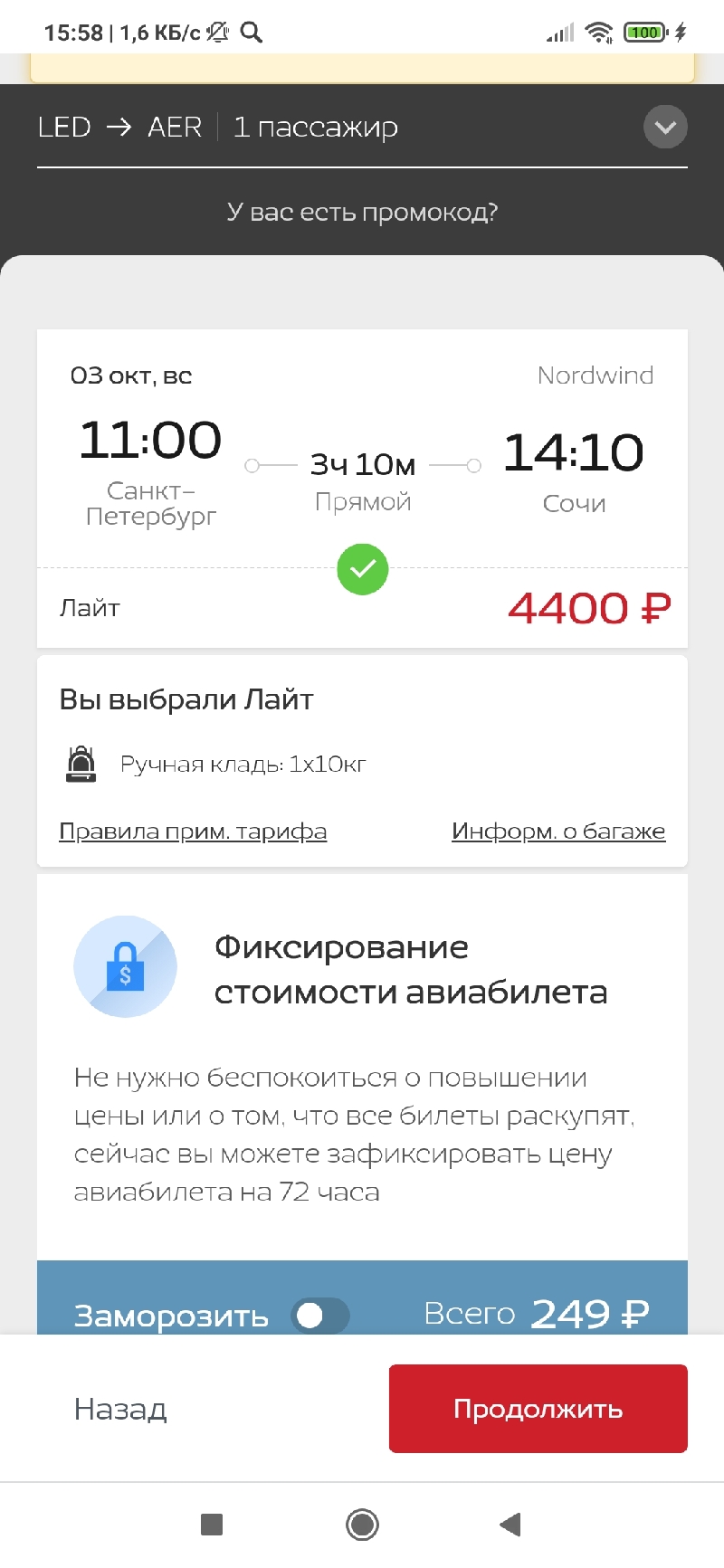Viewport: 724px width, 1568px height.
Task: Go back with the 'Назад' button
Action: tap(120, 1409)
